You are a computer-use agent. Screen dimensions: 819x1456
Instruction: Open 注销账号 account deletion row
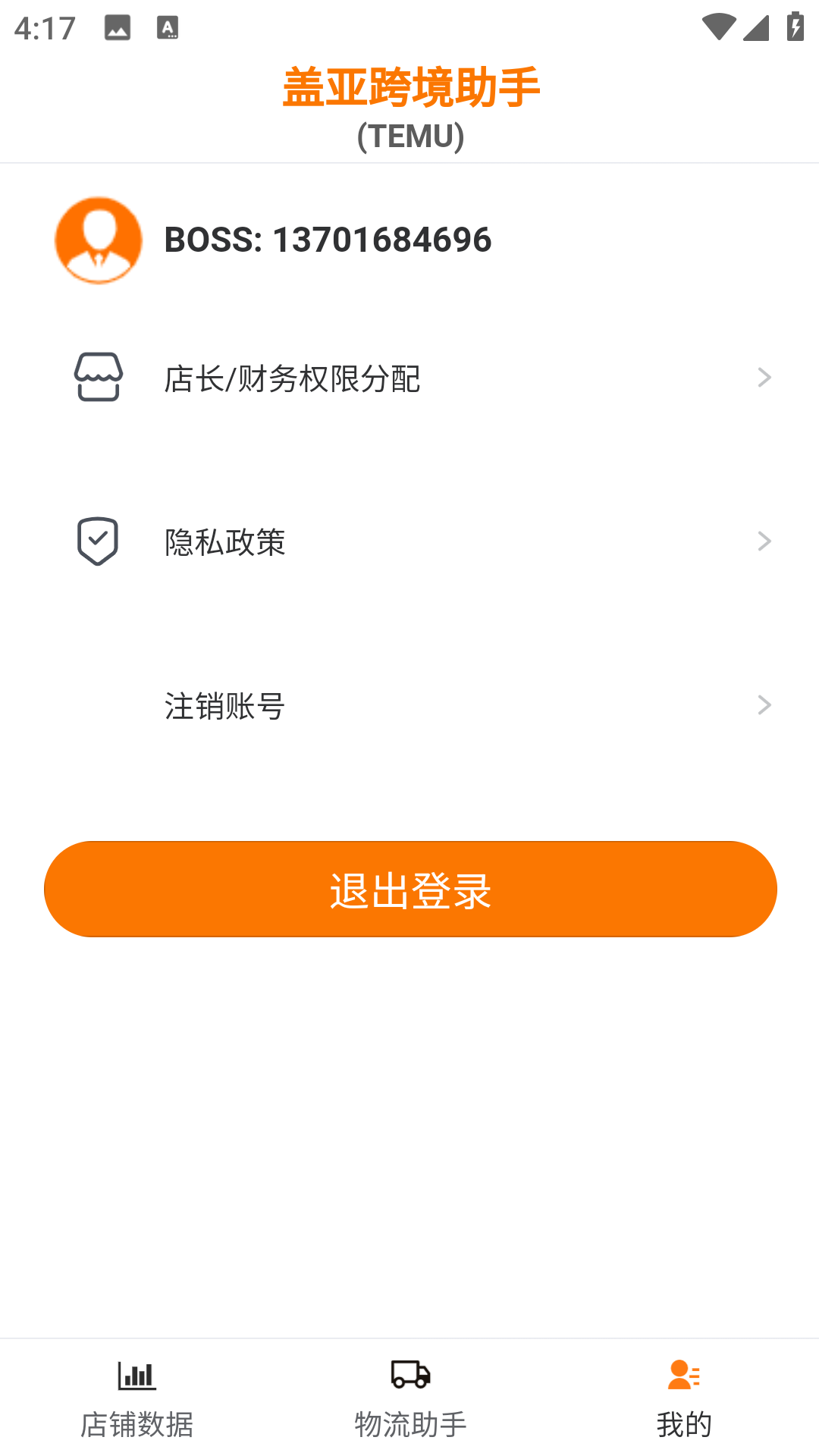(409, 705)
